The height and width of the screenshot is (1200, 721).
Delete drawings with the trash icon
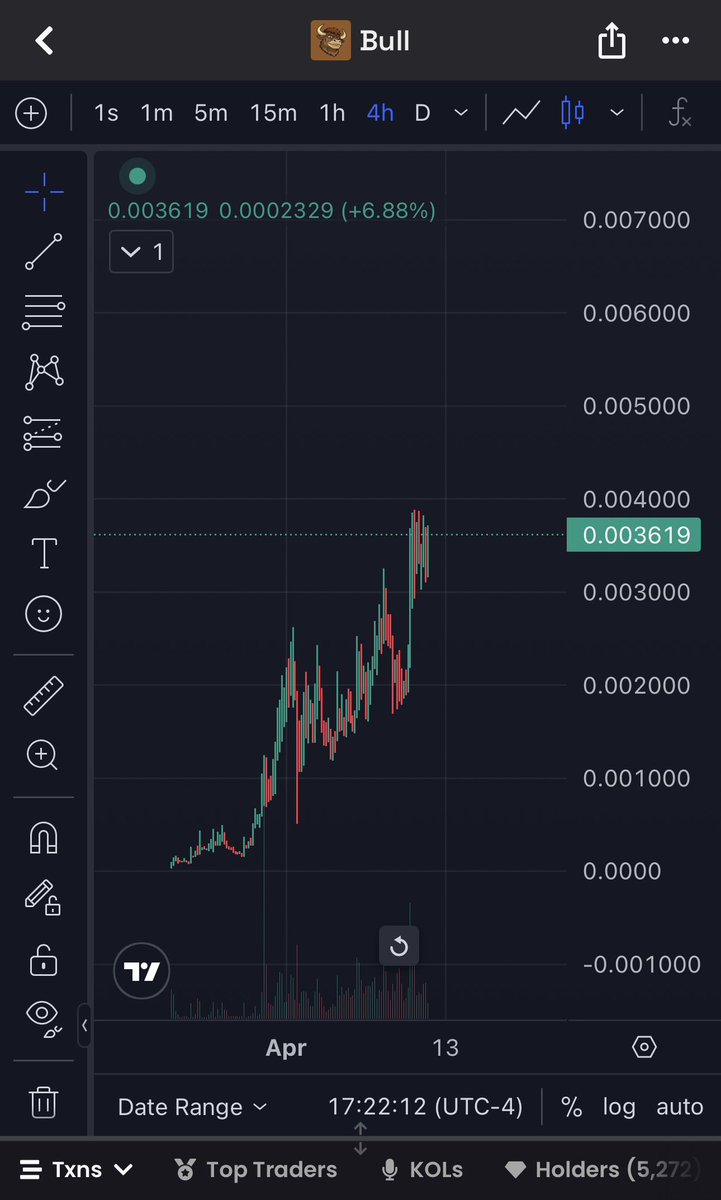tap(43, 1102)
